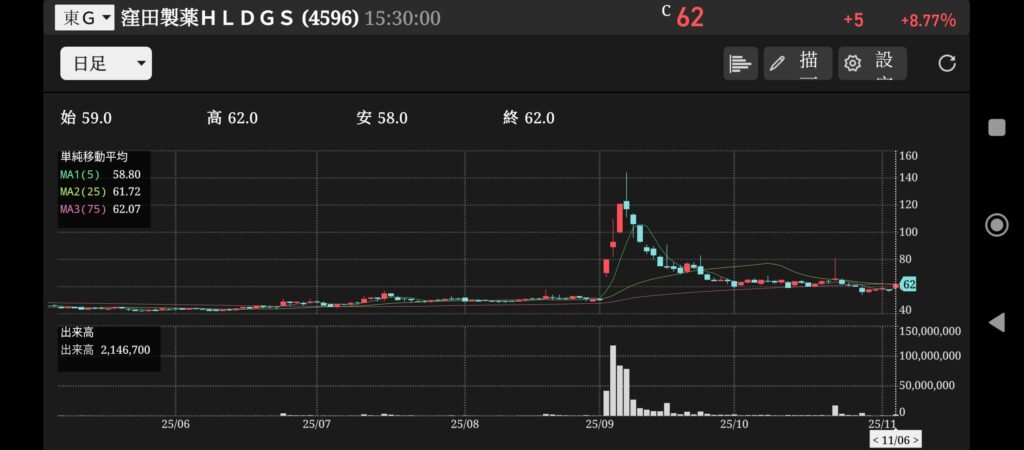
Task: Open the 描画 drawing tool
Action: pyautogui.click(x=796, y=63)
